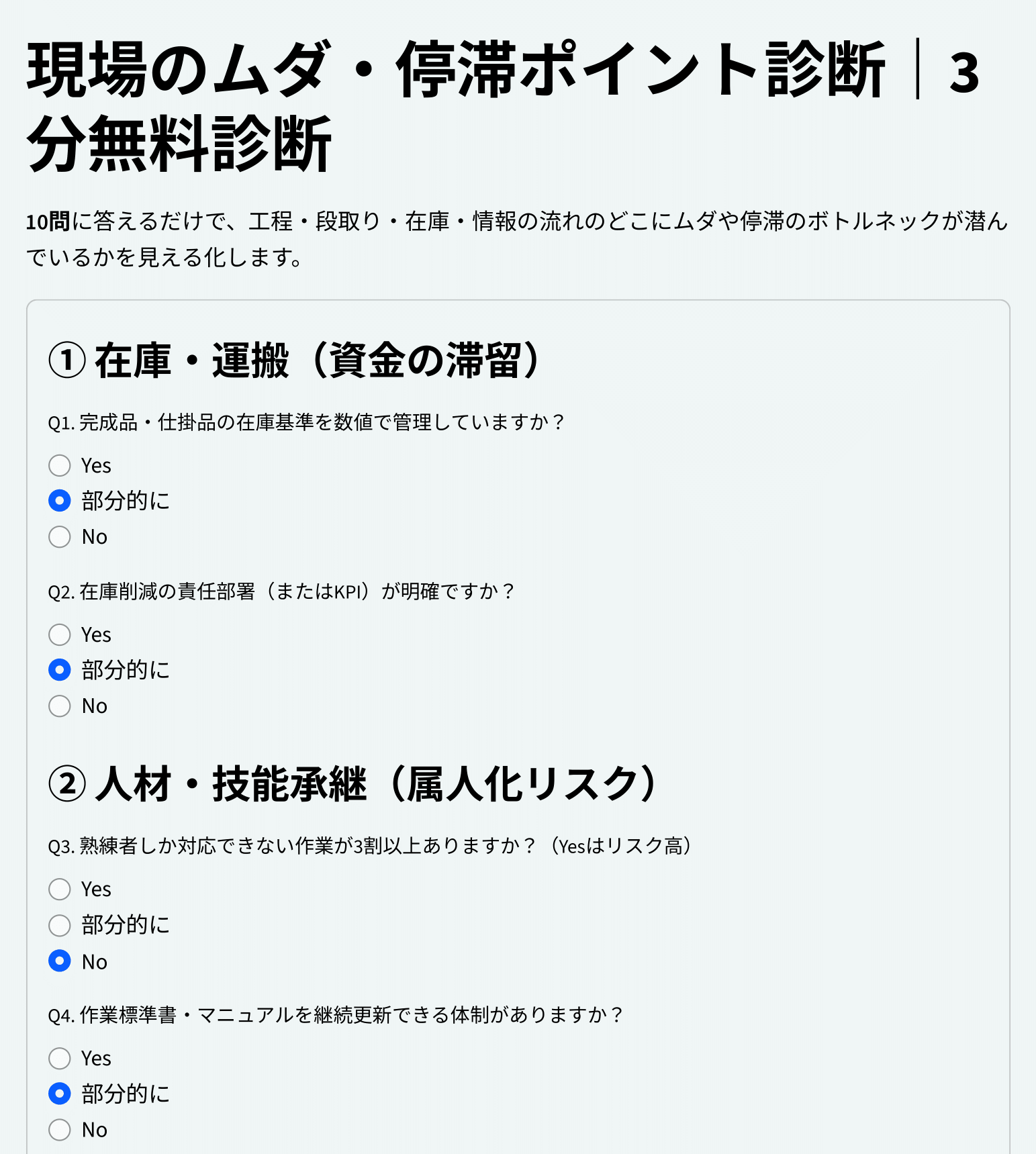Select Yes for Q3 熟練者 question
The width and height of the screenshot is (1036, 1154).
coord(60,889)
